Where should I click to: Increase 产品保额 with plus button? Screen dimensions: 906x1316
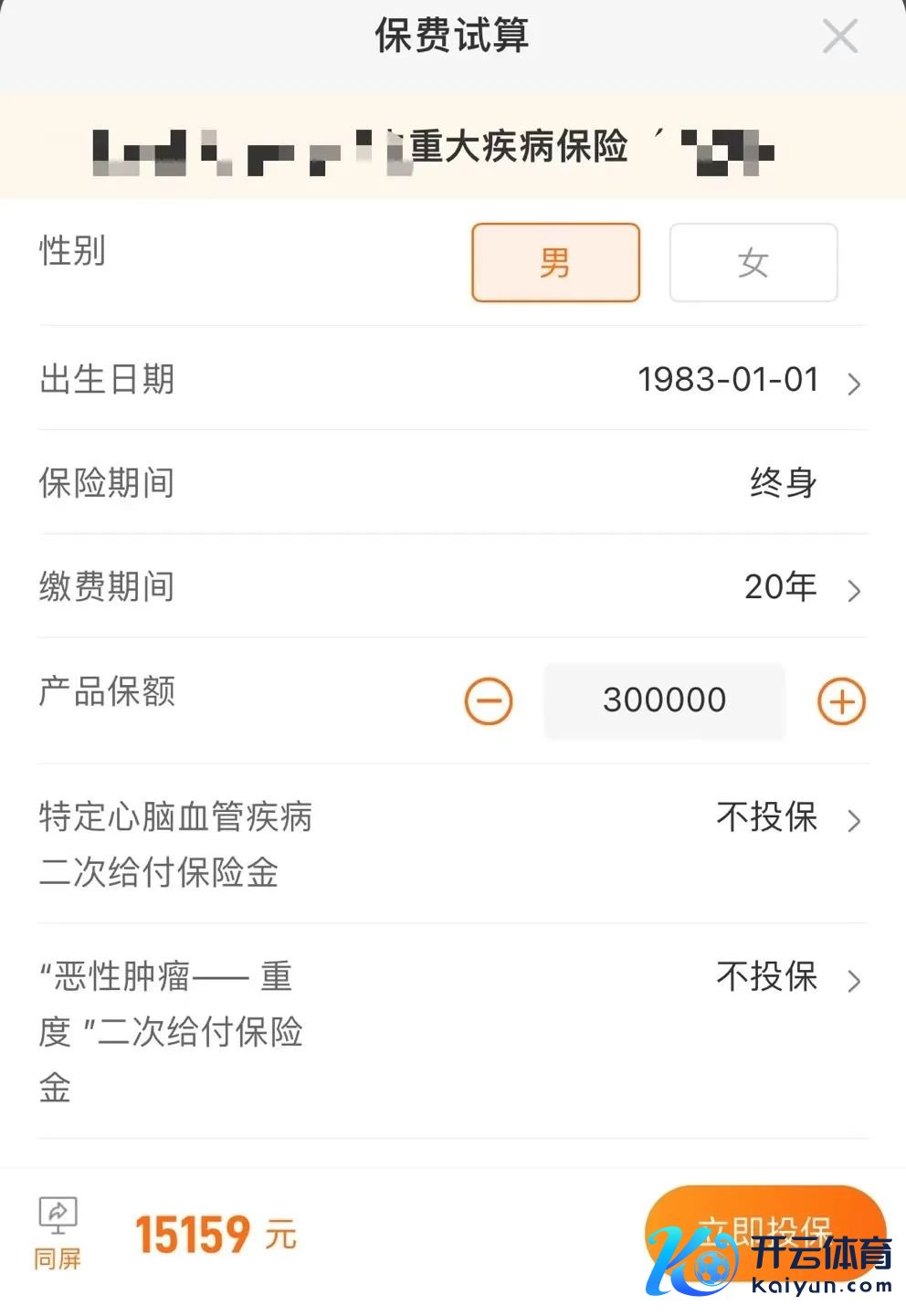[x=840, y=701]
